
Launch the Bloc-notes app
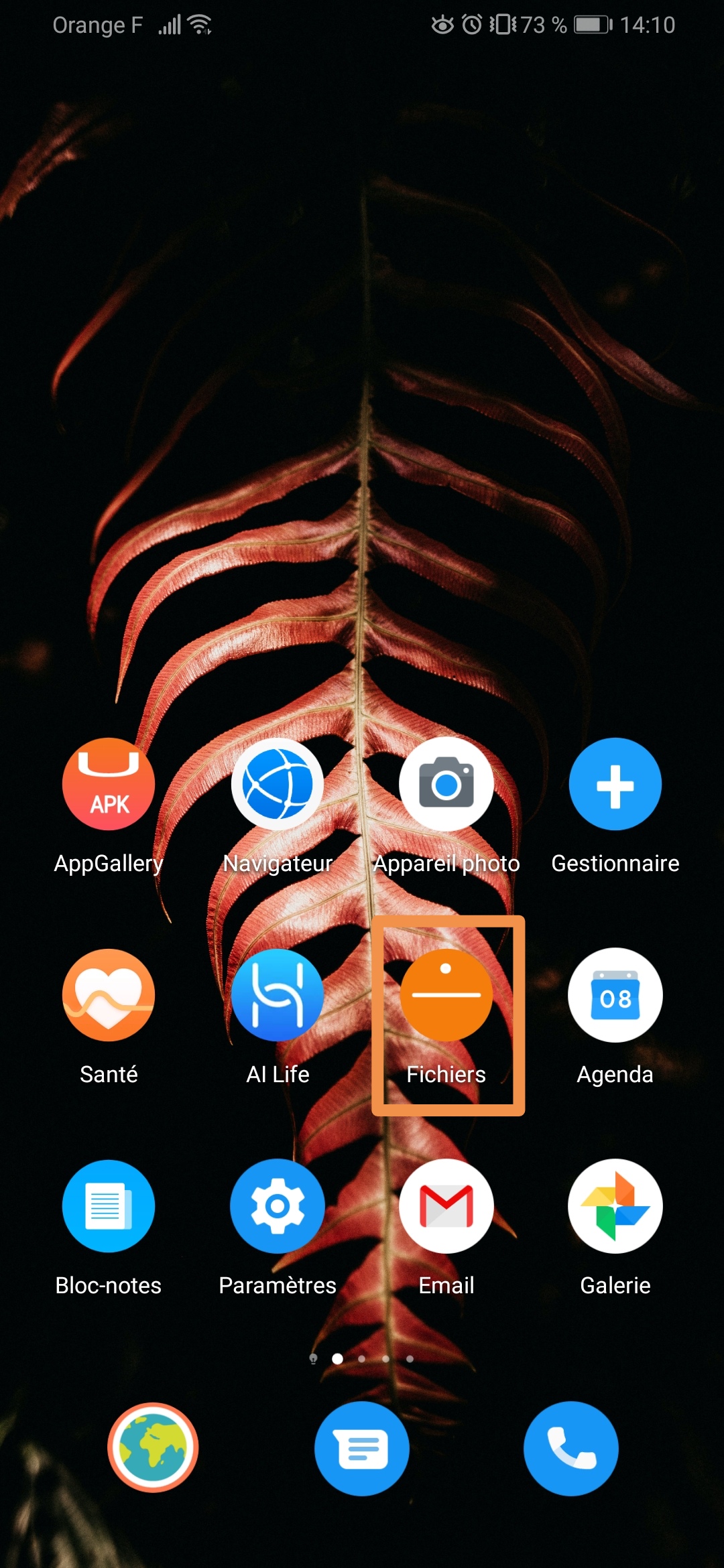tap(109, 1206)
